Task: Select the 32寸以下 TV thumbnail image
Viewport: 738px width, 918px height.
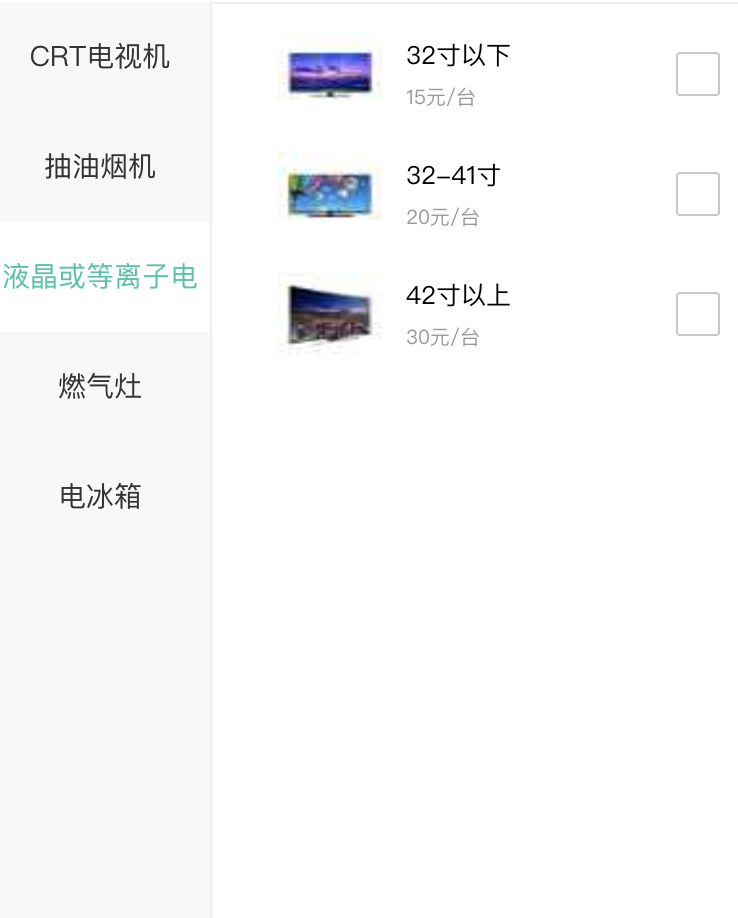Action: tap(330, 73)
